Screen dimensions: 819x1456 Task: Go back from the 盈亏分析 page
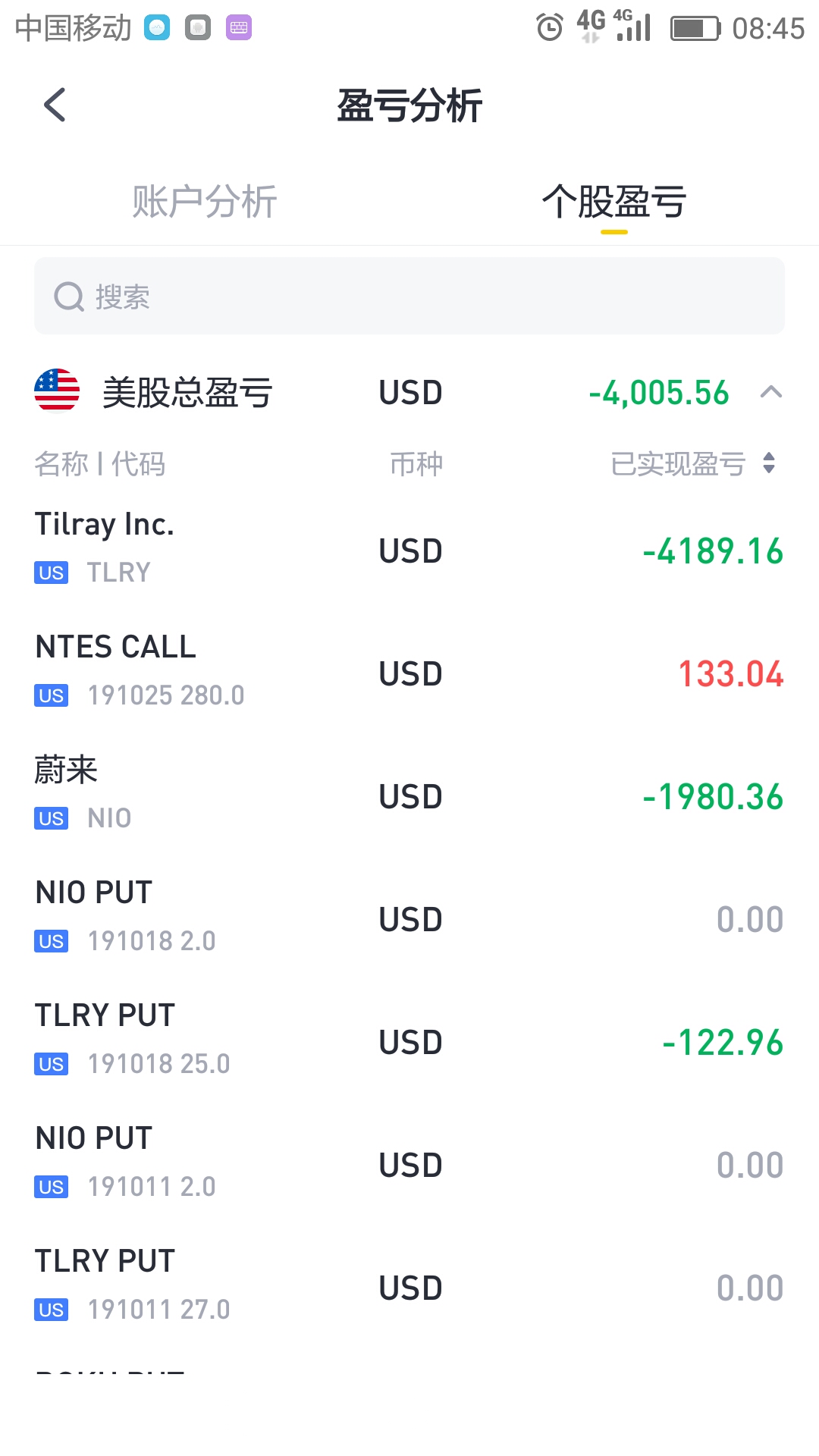(55, 105)
